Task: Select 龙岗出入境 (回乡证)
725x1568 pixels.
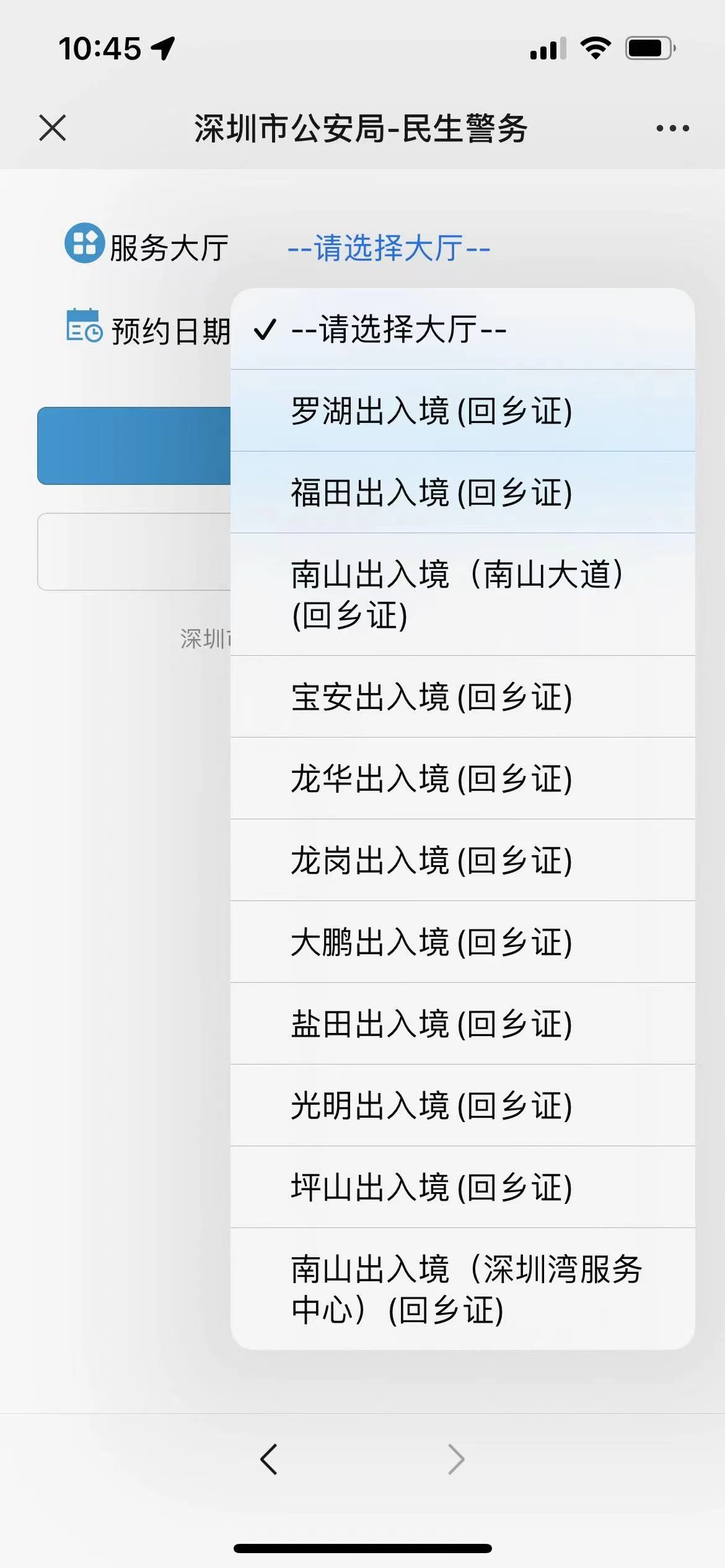Action: (462, 860)
